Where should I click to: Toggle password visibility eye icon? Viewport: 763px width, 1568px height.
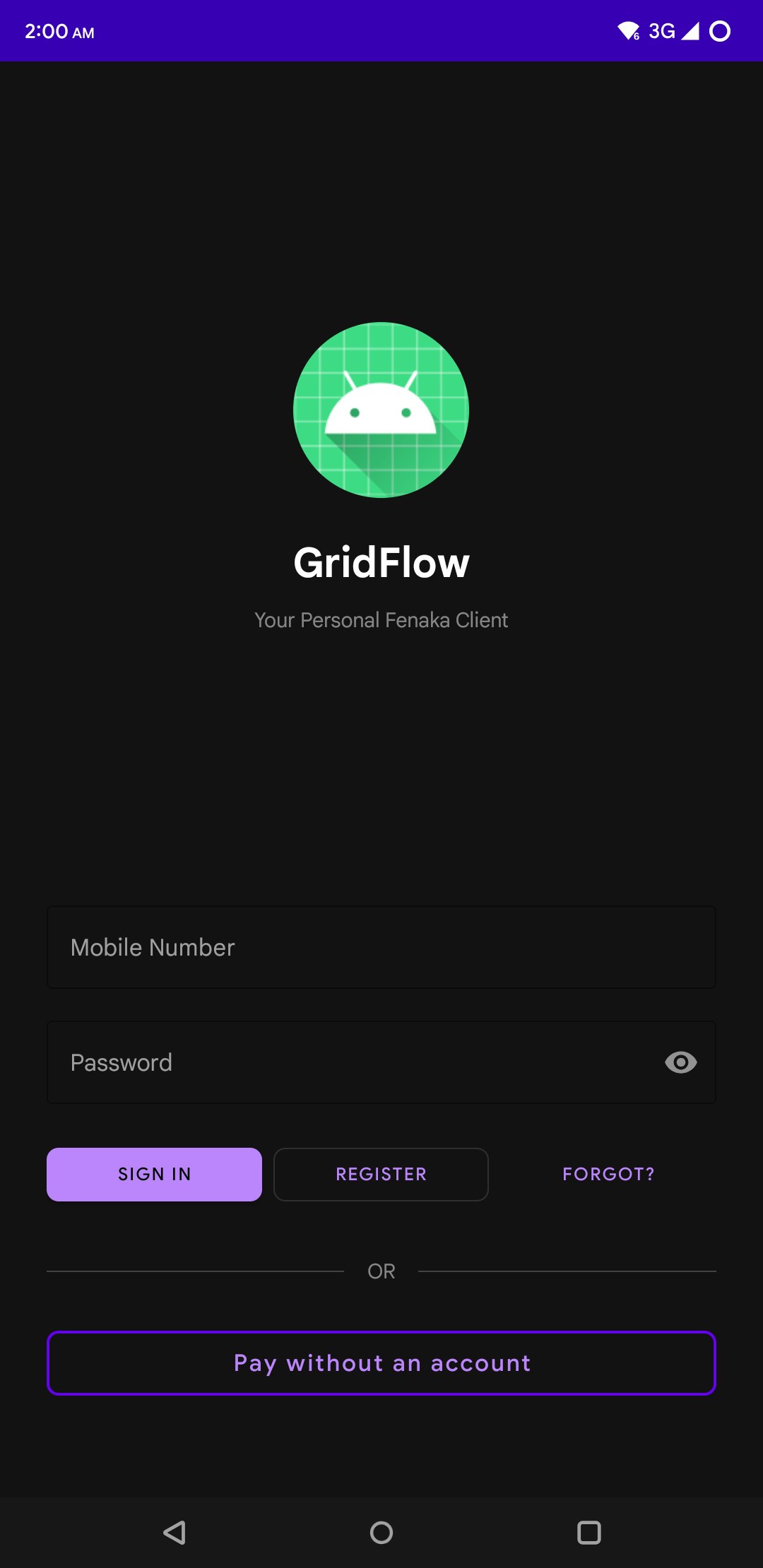tap(680, 1062)
